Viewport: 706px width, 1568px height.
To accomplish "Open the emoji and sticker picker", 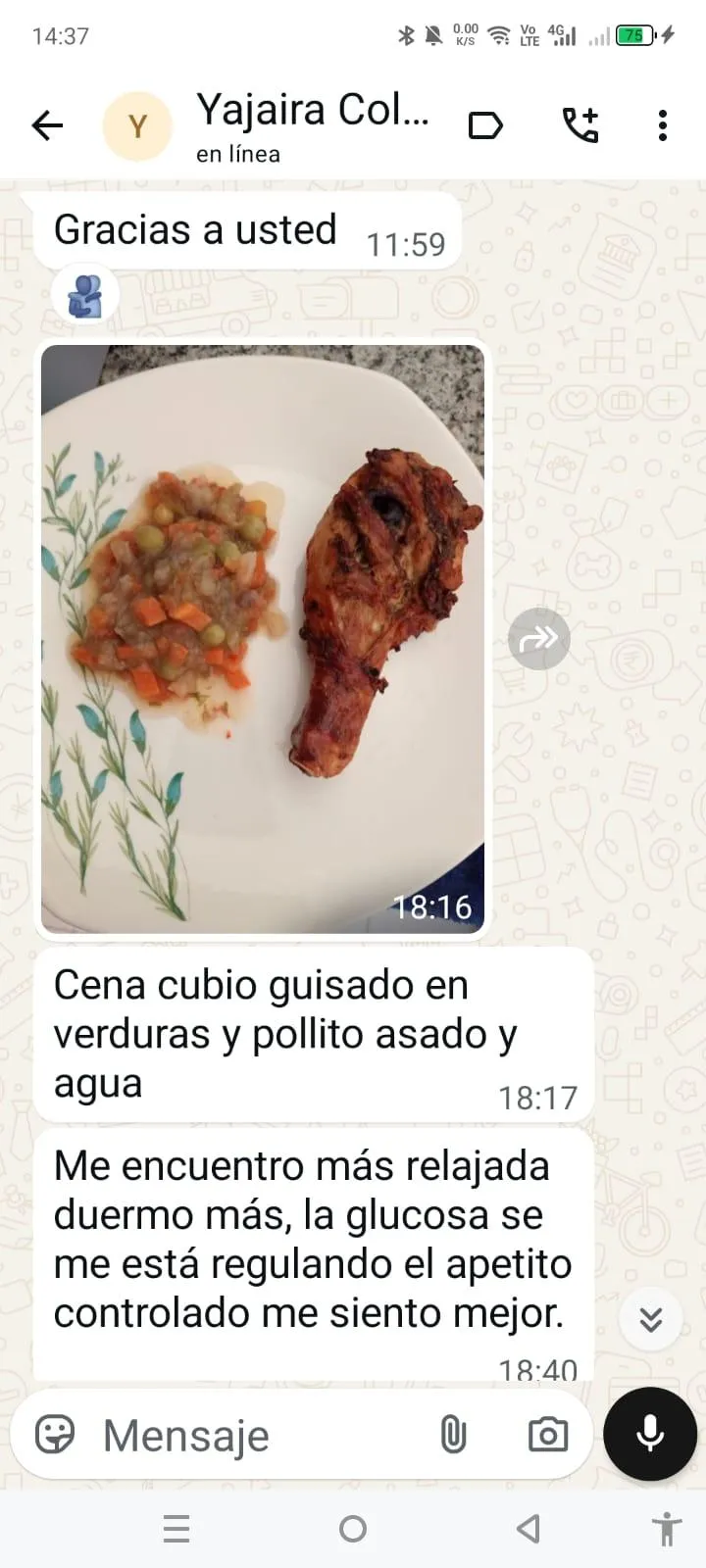I will tap(55, 1436).
